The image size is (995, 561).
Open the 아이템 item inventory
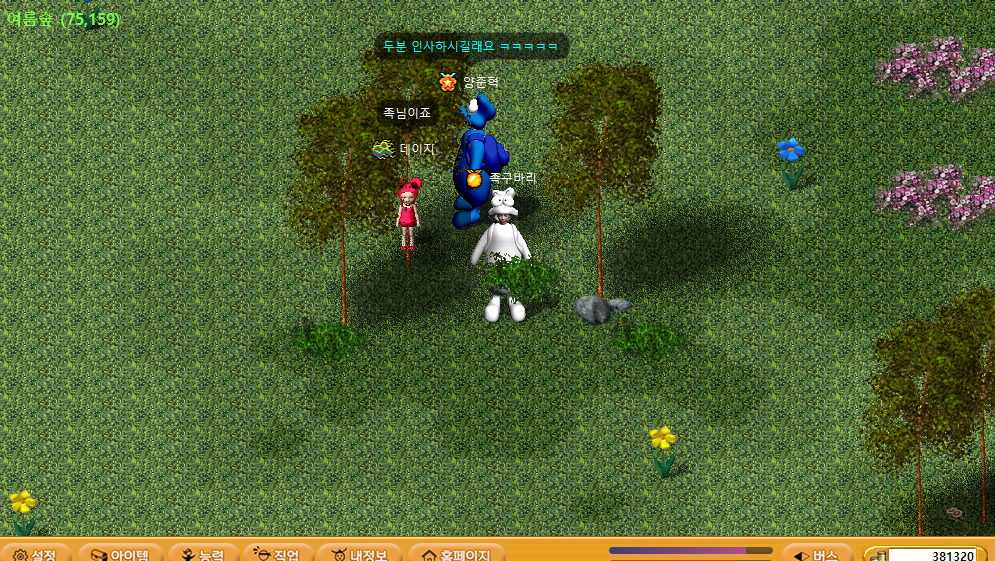[x=119, y=553]
